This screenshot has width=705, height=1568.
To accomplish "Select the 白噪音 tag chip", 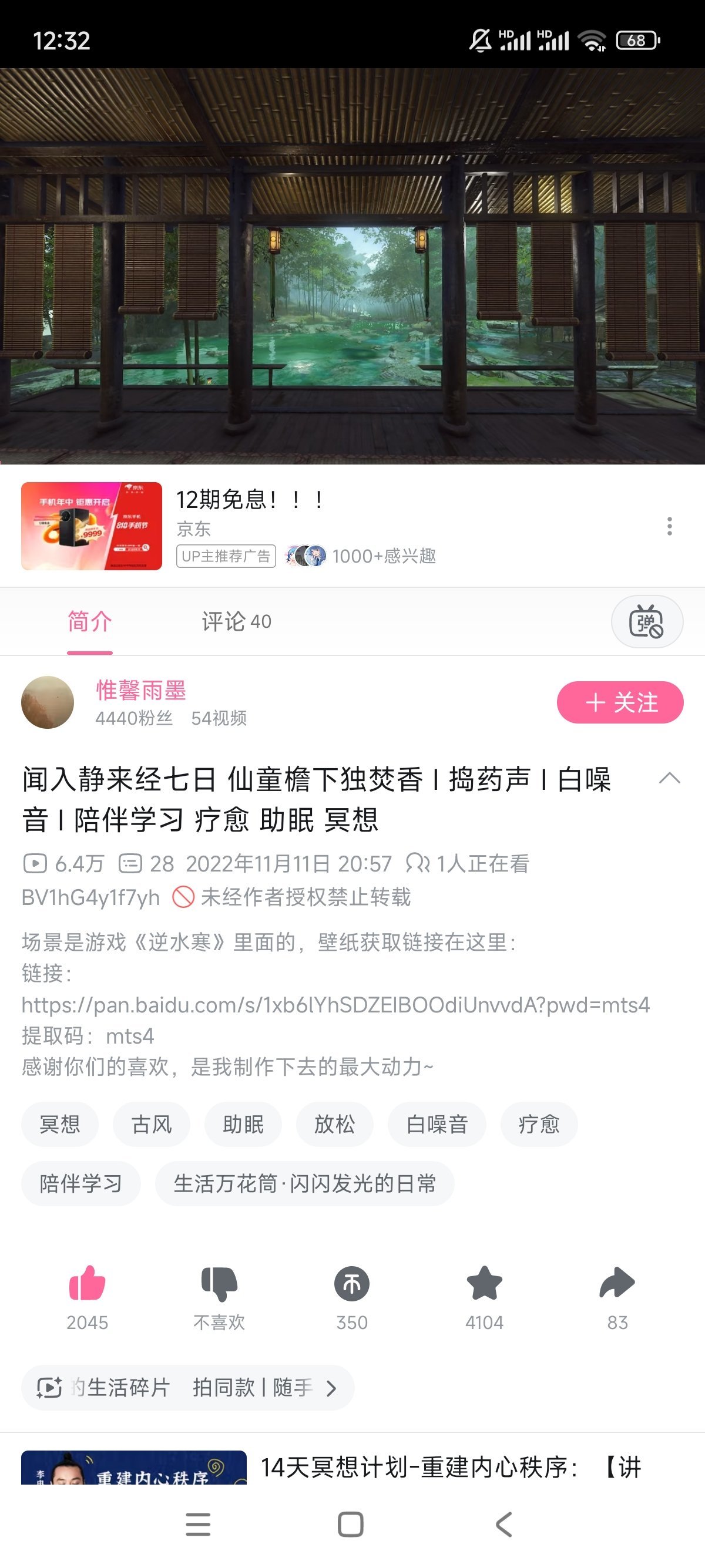I will tap(437, 1124).
